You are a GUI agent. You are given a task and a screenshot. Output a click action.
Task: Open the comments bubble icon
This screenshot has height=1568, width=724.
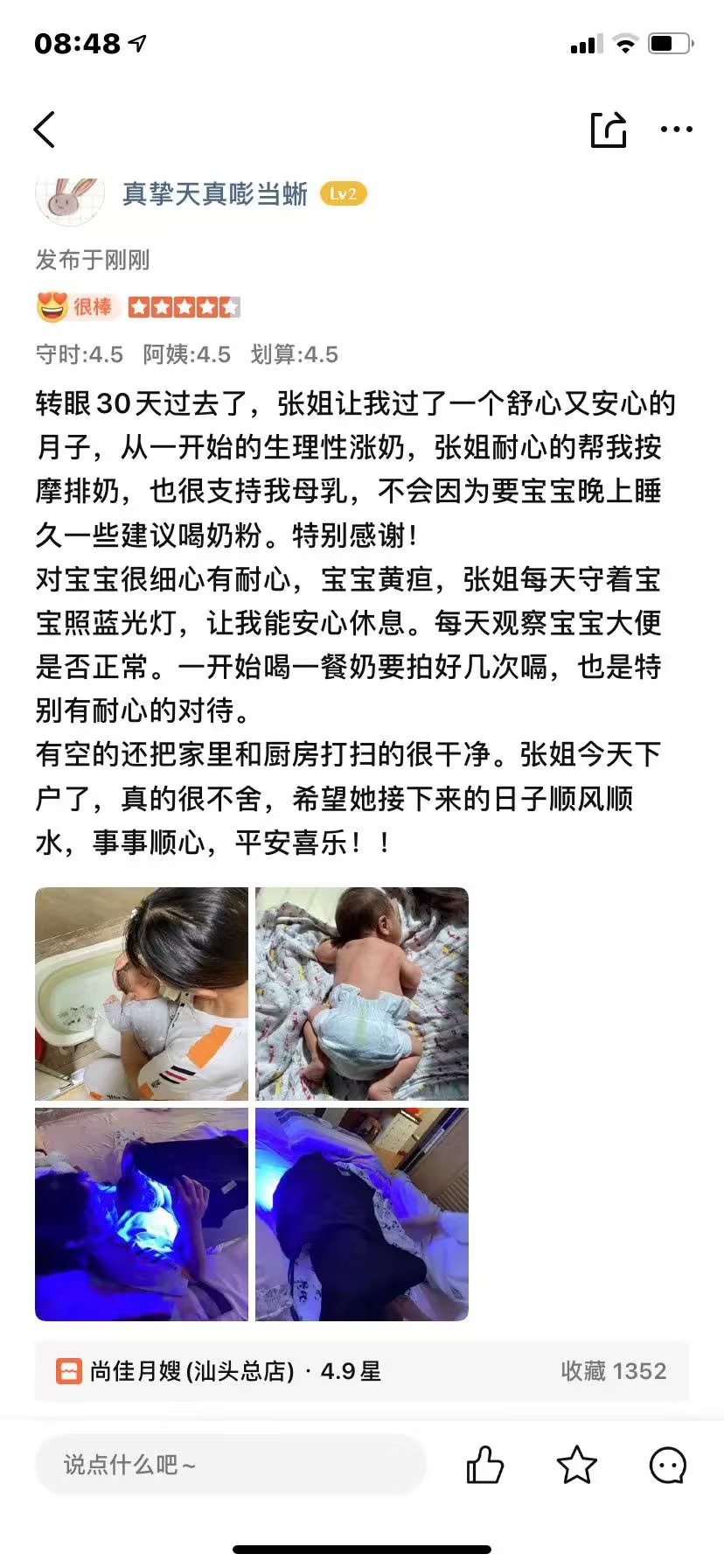pos(668,1465)
